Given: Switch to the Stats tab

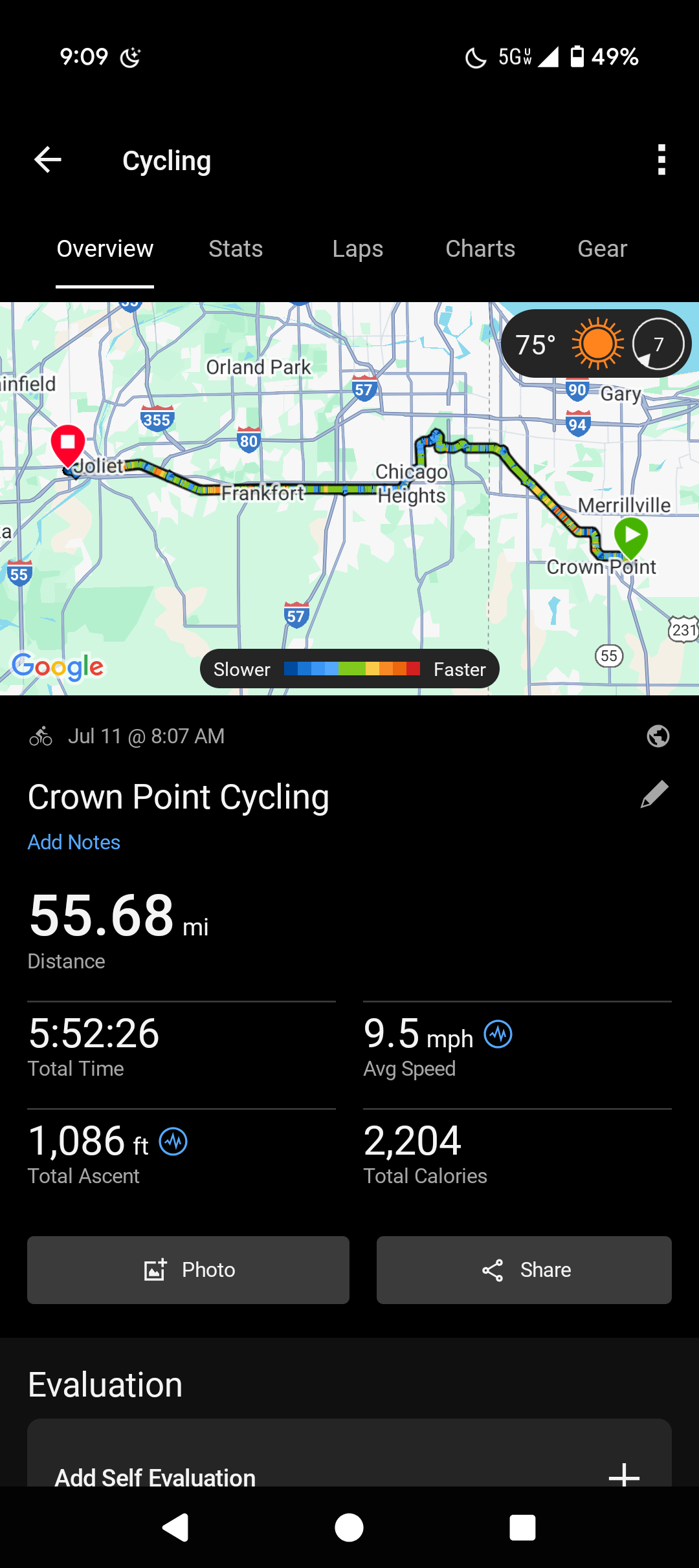Looking at the screenshot, I should (236, 249).
